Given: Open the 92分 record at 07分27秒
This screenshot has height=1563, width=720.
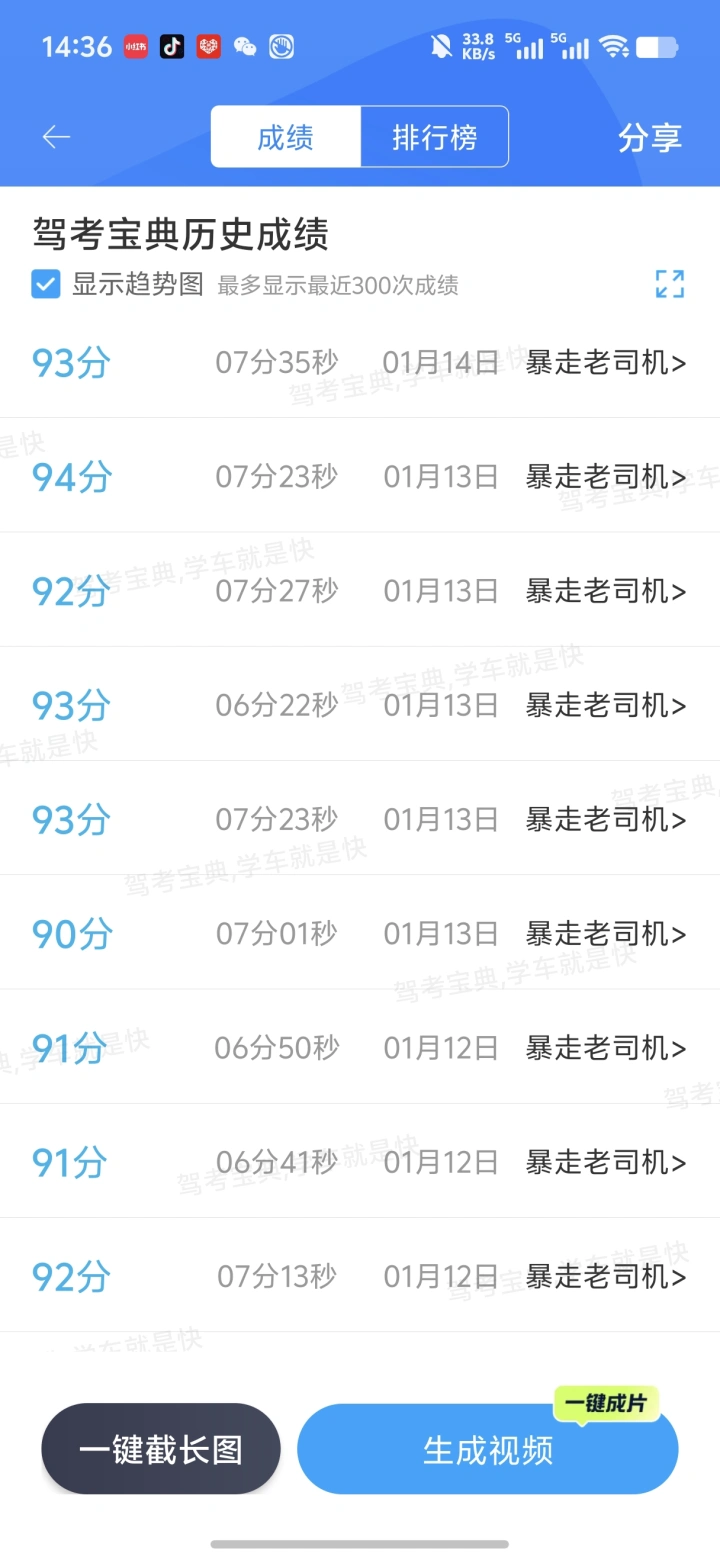Looking at the screenshot, I should click(360, 590).
